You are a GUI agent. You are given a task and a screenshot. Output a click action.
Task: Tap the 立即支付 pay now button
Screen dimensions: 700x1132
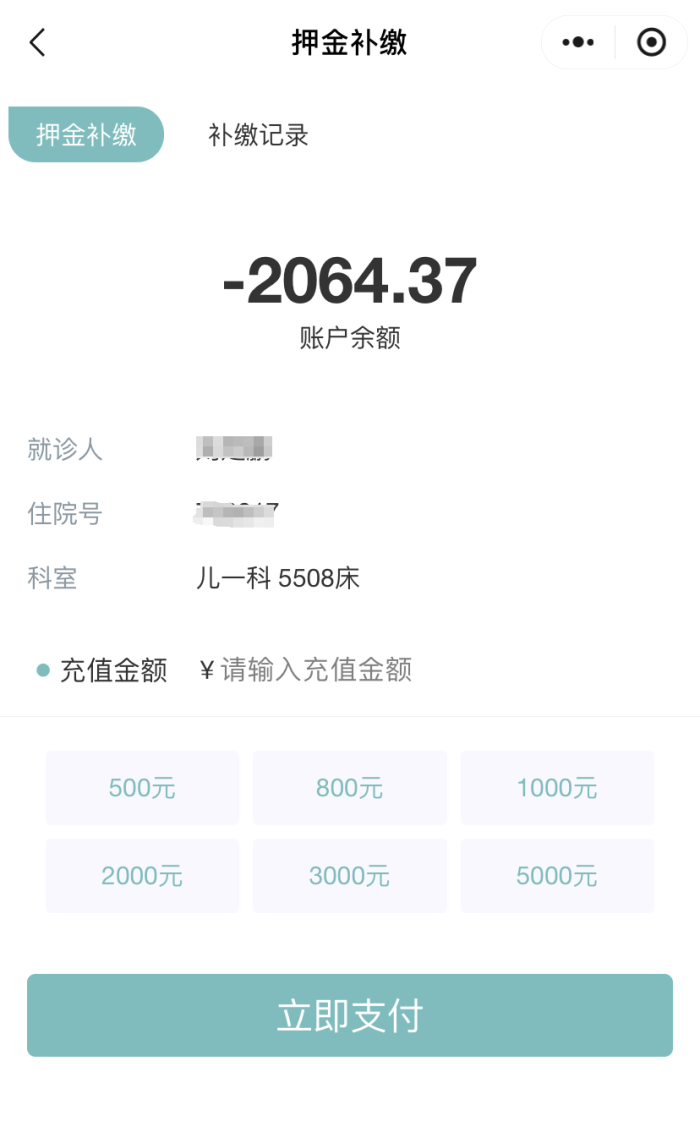point(350,1015)
